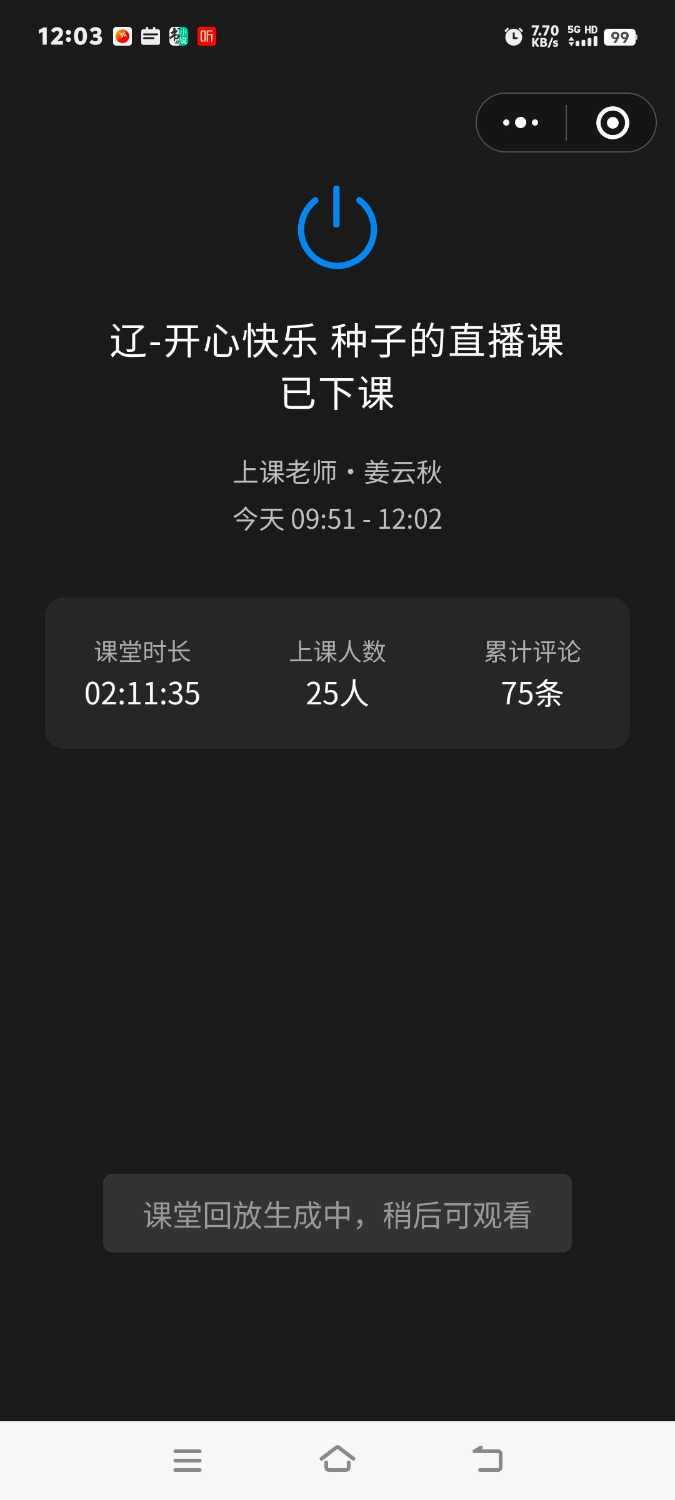This screenshot has height=1500, width=675.
Task: Open the mini program more options menu
Action: [521, 123]
